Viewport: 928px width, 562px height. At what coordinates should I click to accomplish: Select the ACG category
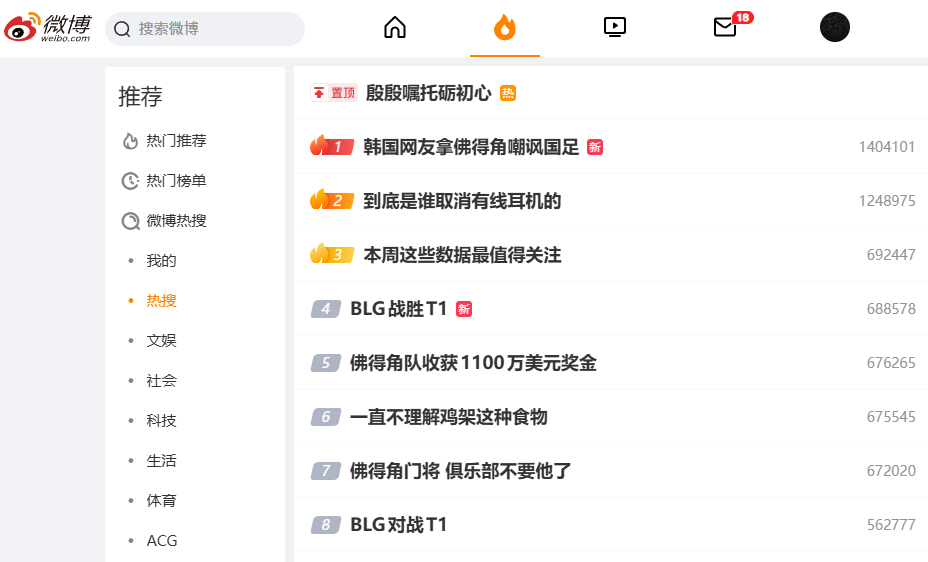pos(162,541)
